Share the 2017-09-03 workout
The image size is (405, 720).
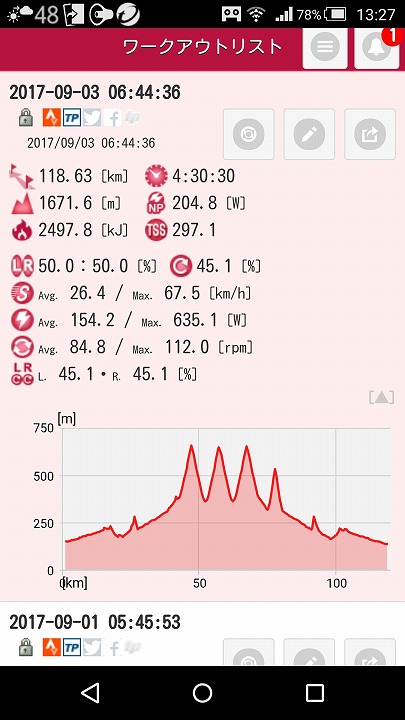coord(370,134)
